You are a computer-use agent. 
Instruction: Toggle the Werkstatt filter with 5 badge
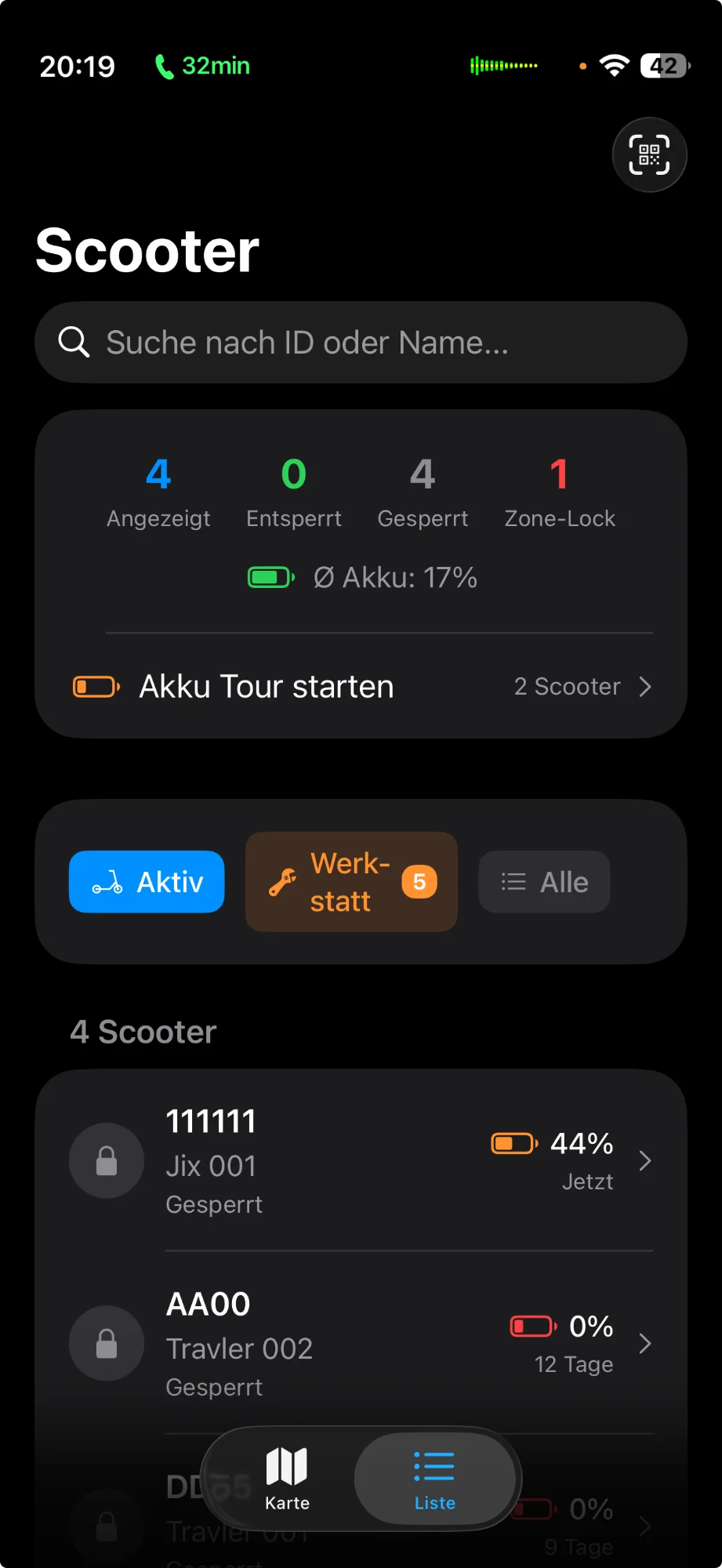350,881
